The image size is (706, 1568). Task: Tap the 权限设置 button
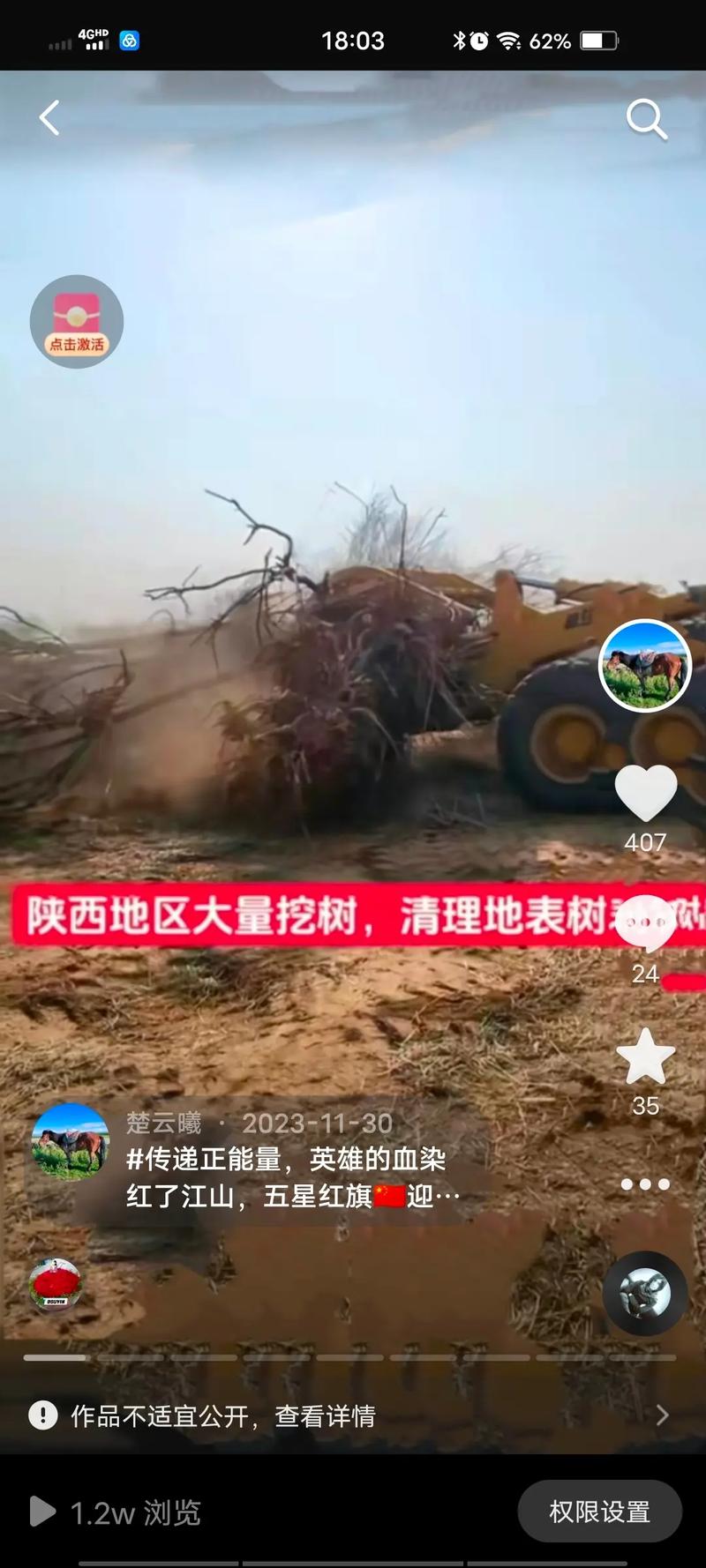(x=599, y=1512)
